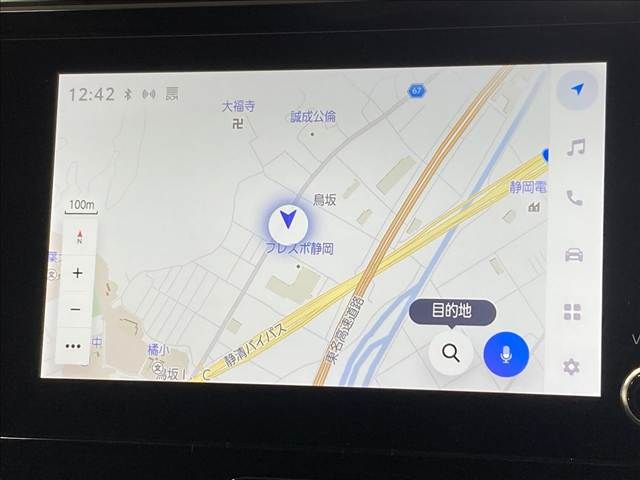
Task: Search for a destination
Action: click(451, 353)
